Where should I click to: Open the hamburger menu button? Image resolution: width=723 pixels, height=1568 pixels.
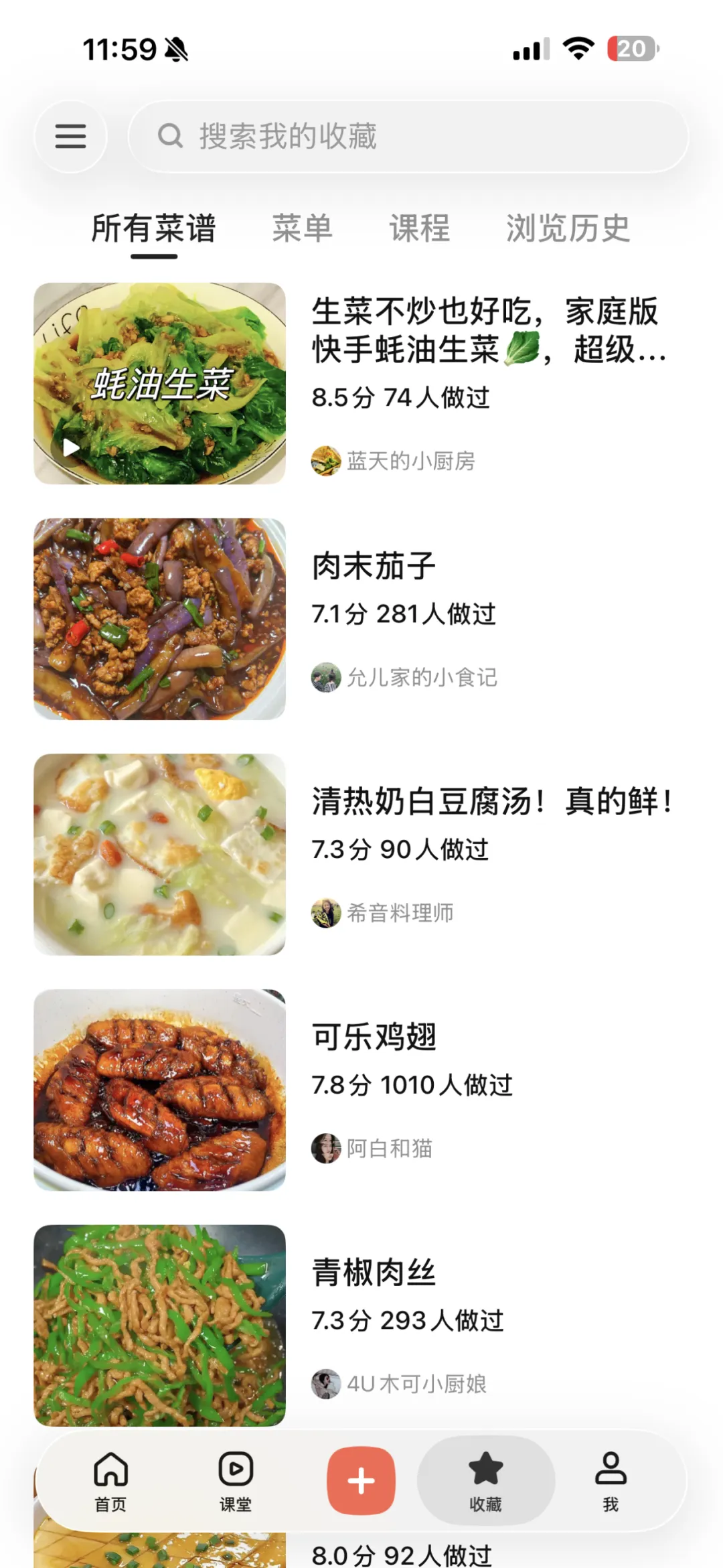click(70, 137)
